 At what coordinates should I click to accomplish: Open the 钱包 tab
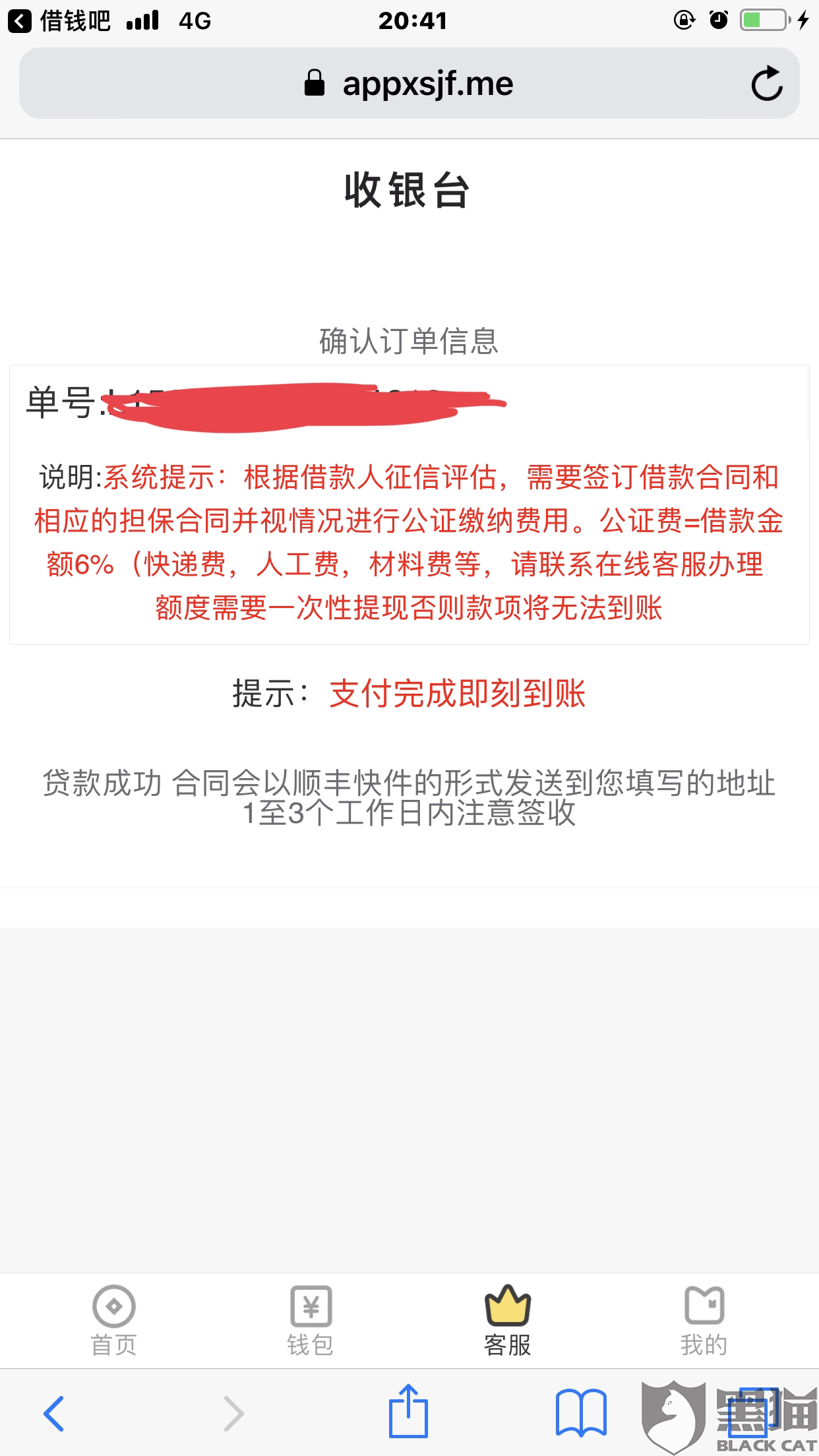pyautogui.click(x=311, y=1320)
